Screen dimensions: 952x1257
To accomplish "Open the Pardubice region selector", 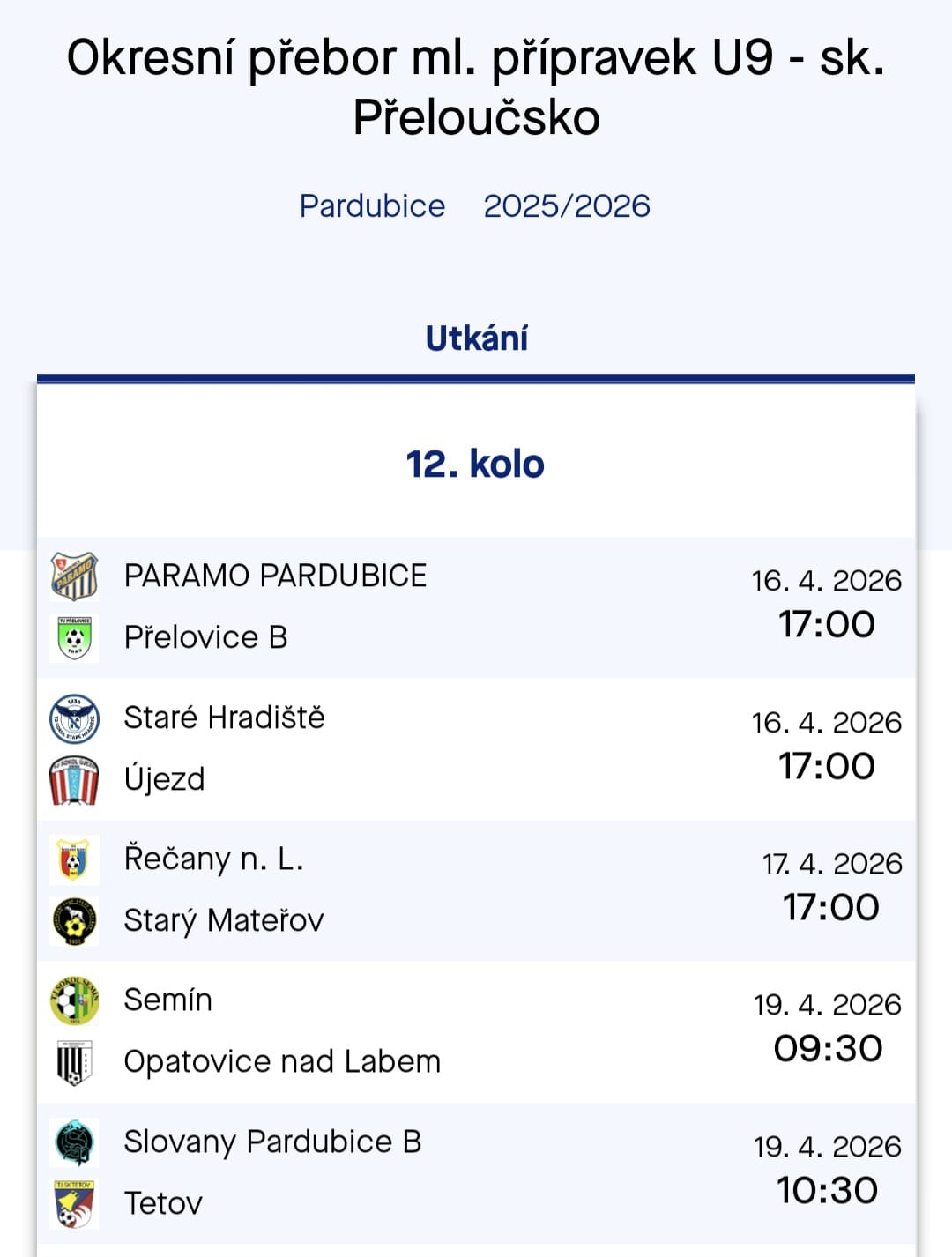I will tap(373, 206).
